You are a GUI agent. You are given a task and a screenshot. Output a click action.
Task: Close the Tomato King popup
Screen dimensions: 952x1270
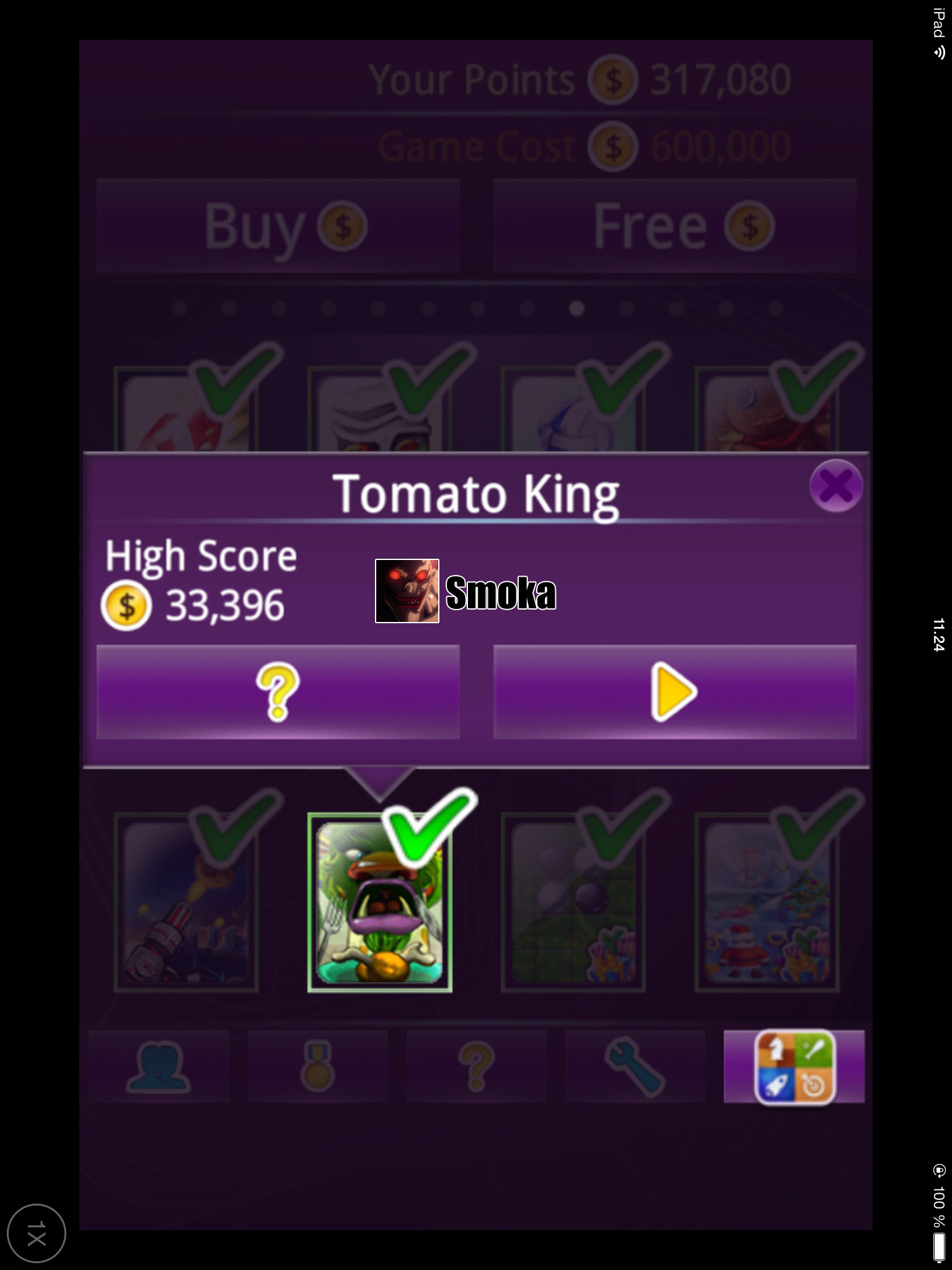(835, 486)
